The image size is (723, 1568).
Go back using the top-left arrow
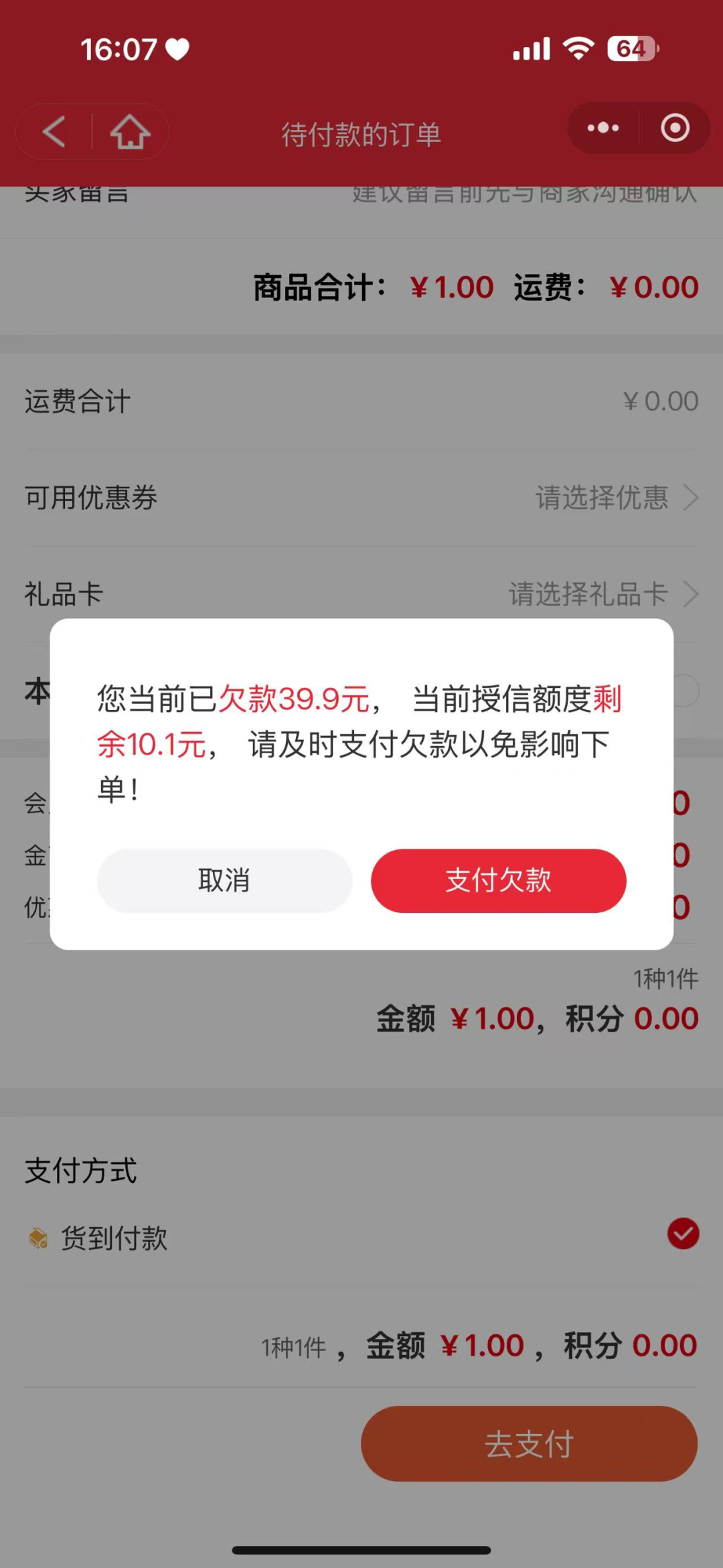coord(54,131)
